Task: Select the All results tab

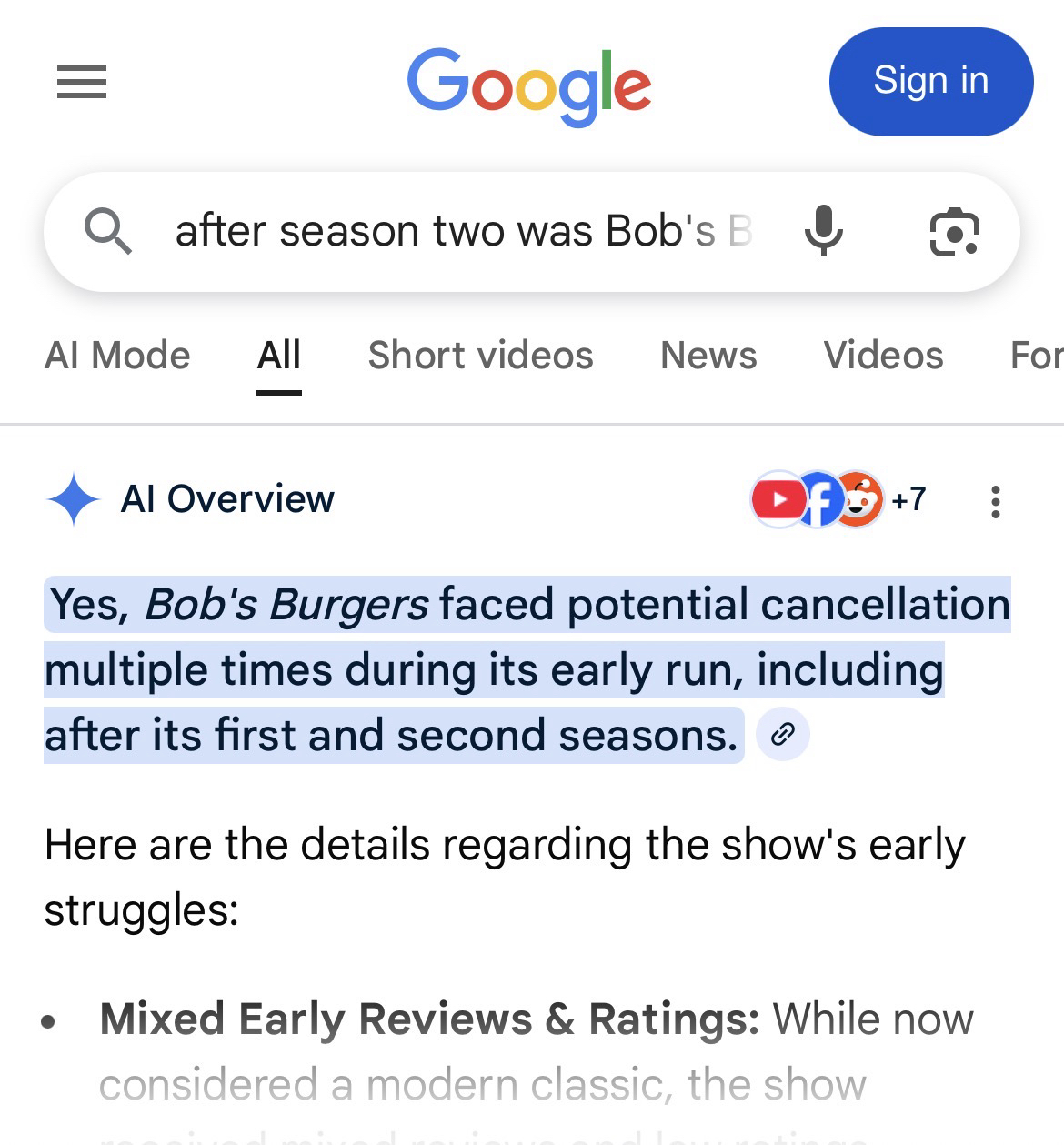Action: pos(278,356)
